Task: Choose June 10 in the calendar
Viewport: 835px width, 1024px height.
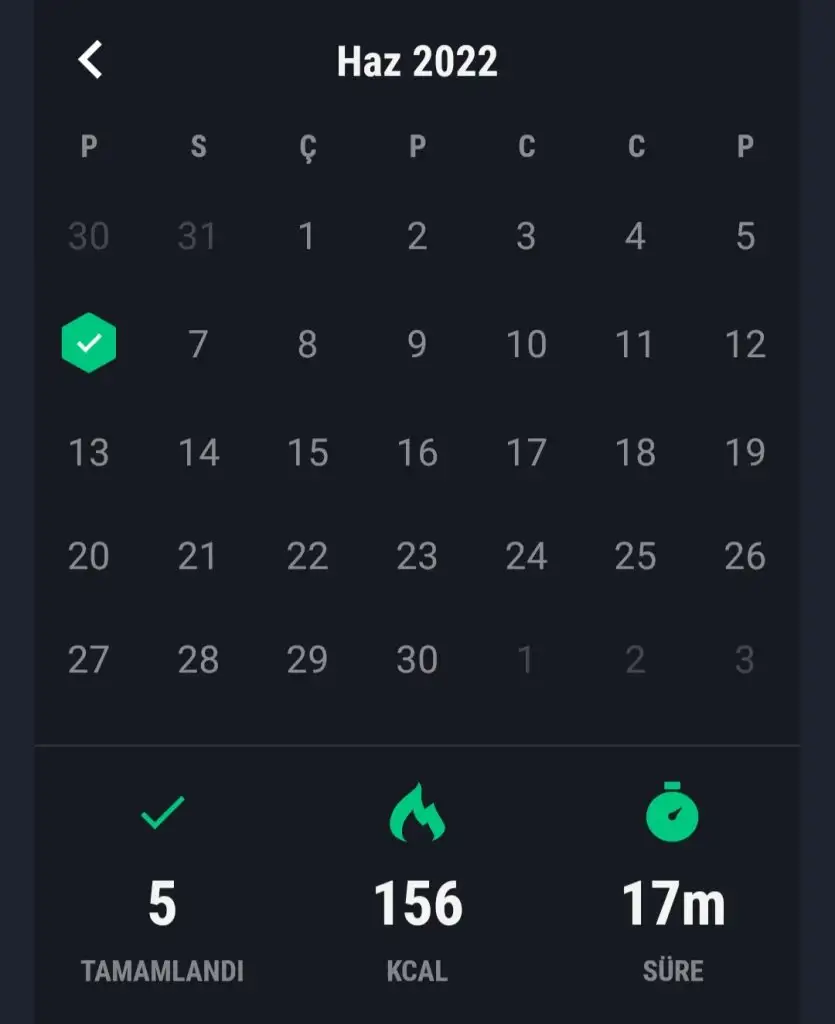Action: click(526, 344)
